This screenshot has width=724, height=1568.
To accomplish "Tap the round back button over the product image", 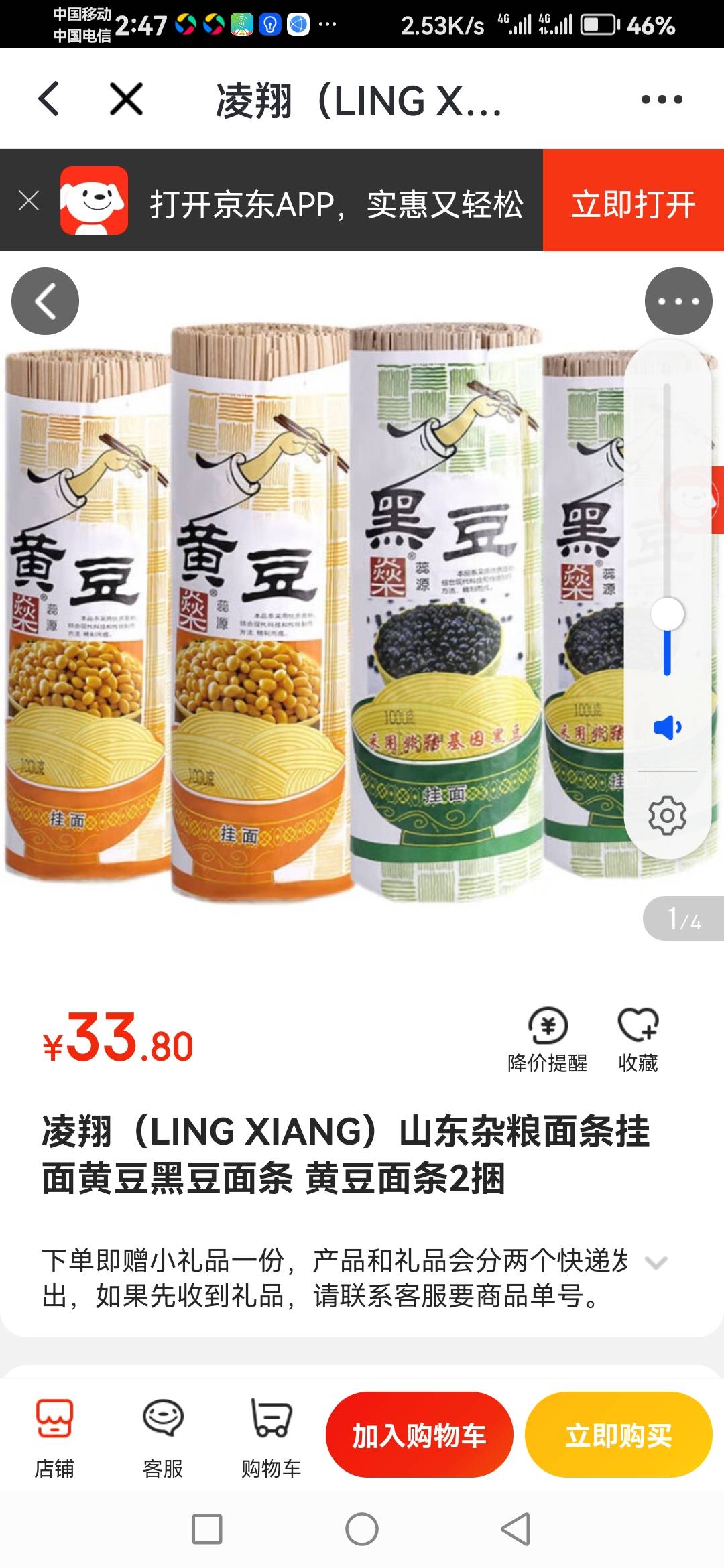I will click(45, 302).
